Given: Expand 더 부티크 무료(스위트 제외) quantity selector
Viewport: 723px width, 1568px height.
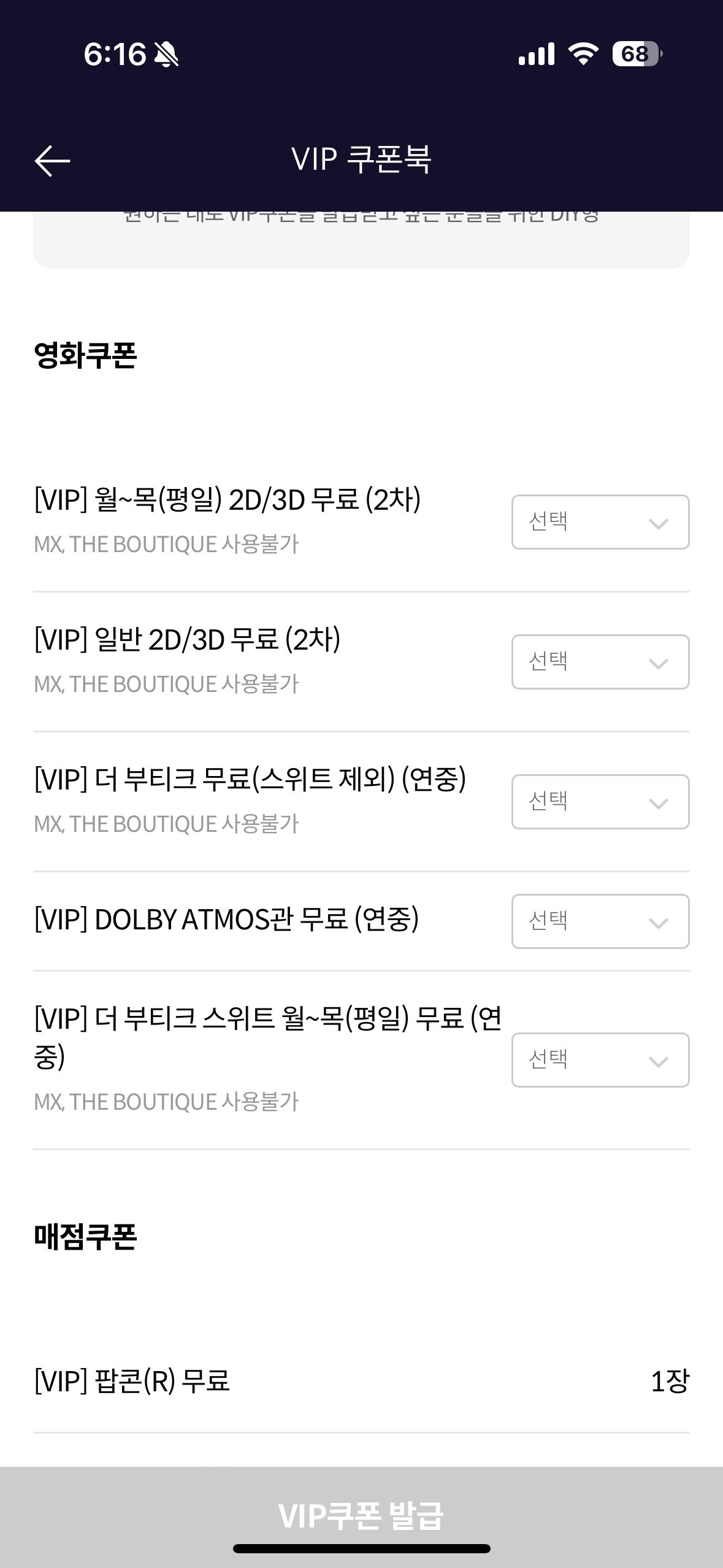Looking at the screenshot, I should (600, 802).
